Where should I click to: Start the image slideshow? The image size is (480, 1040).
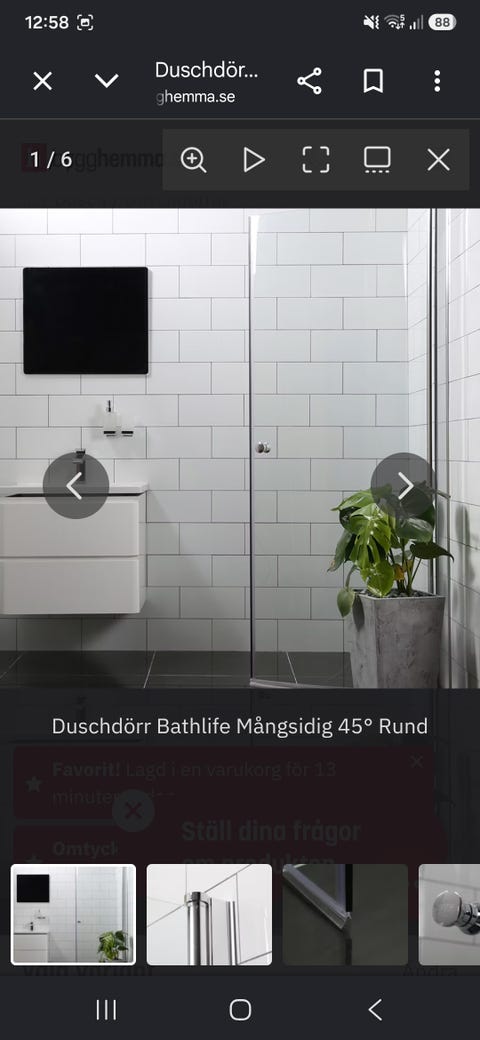tap(255, 160)
